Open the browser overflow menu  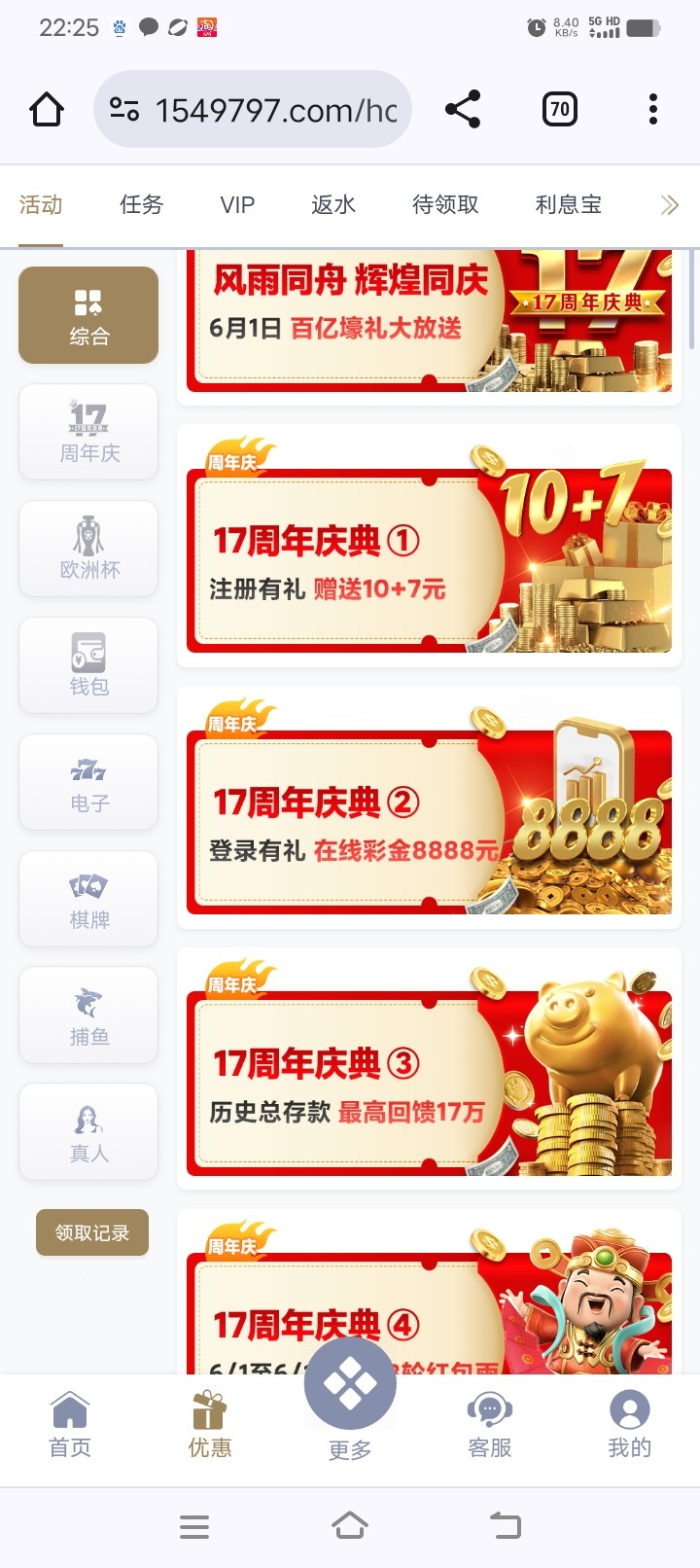652,109
